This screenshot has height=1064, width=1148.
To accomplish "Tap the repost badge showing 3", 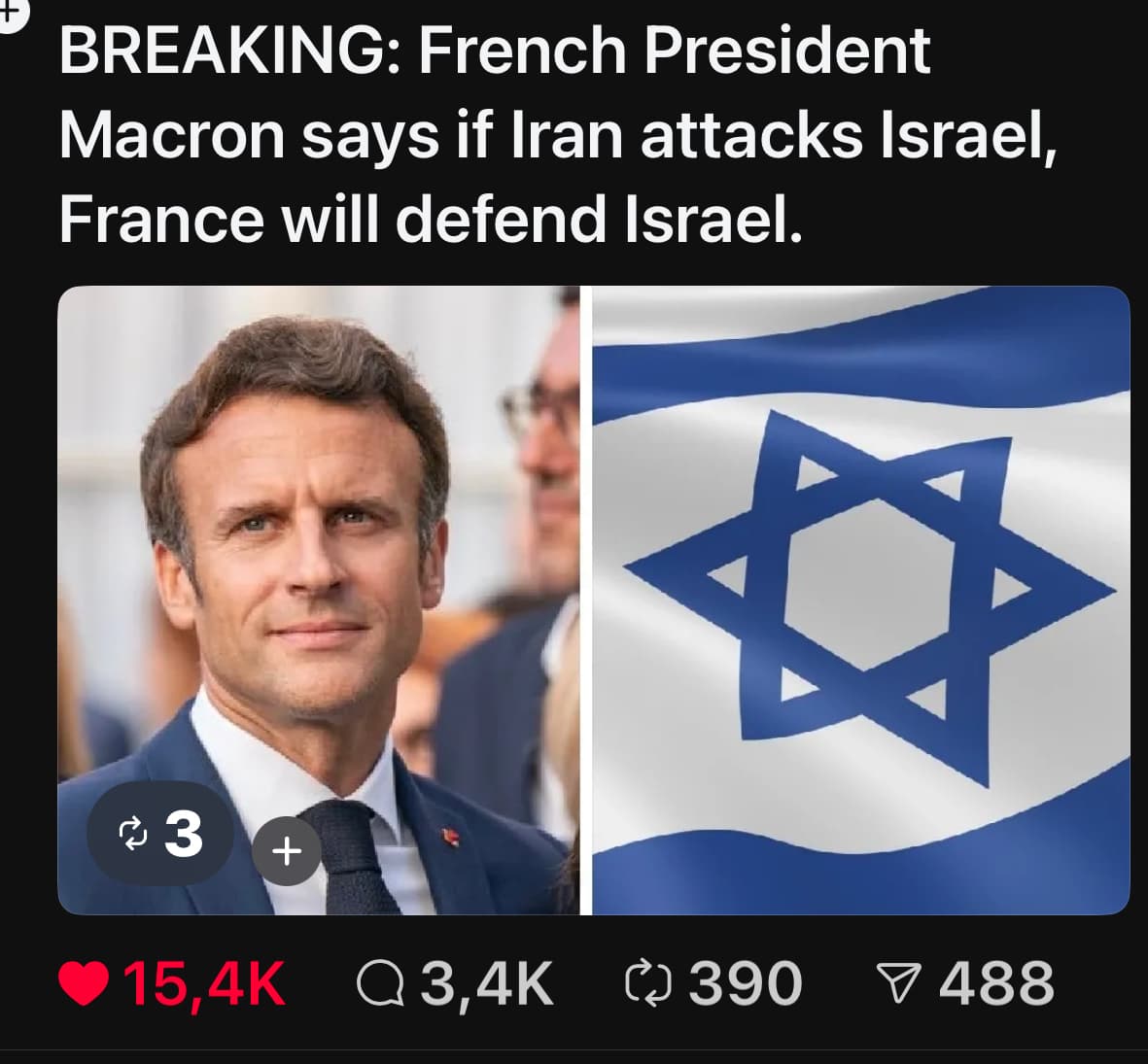I will (160, 833).
